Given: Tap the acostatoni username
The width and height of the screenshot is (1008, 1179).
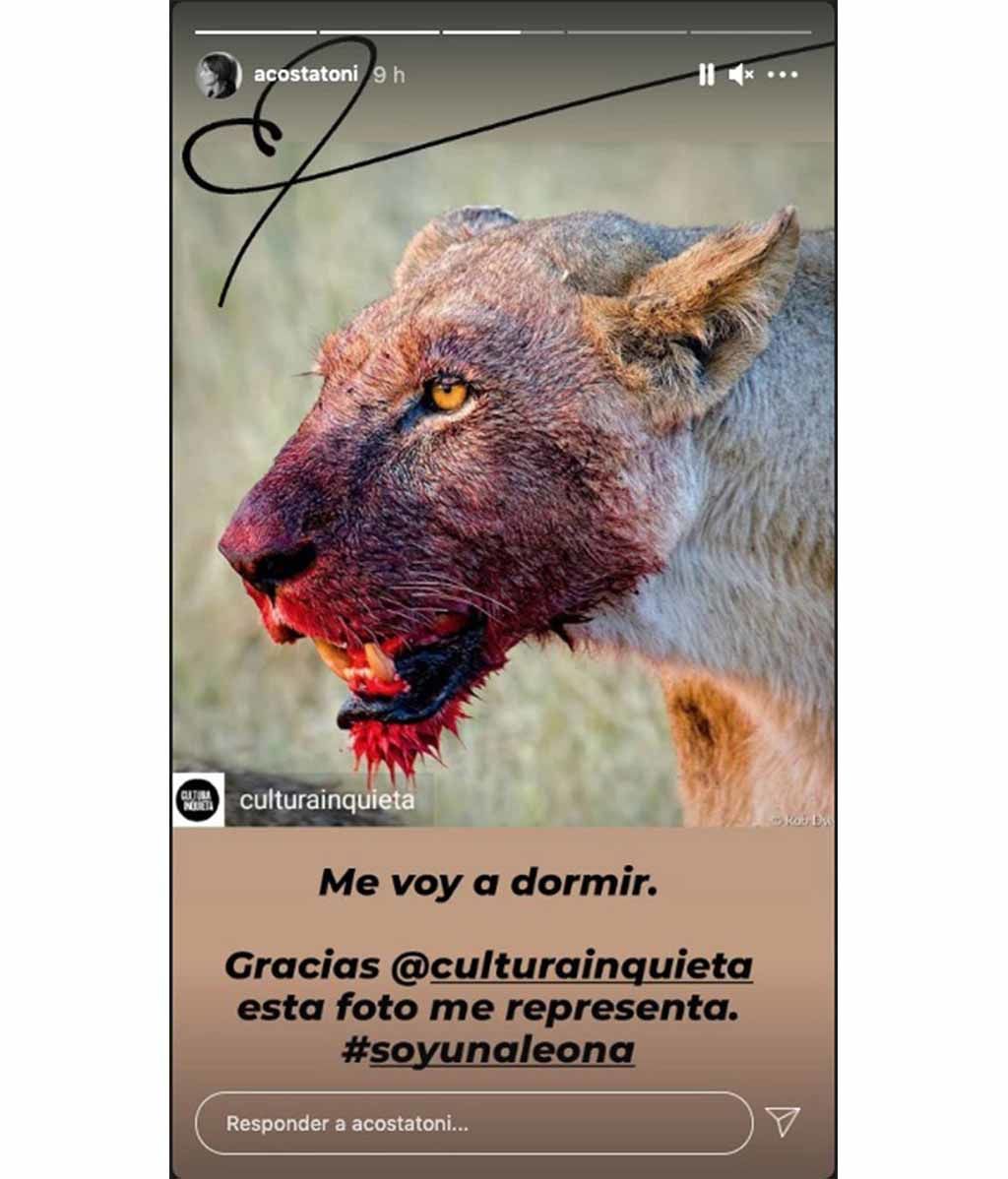Looking at the screenshot, I should (x=307, y=75).
